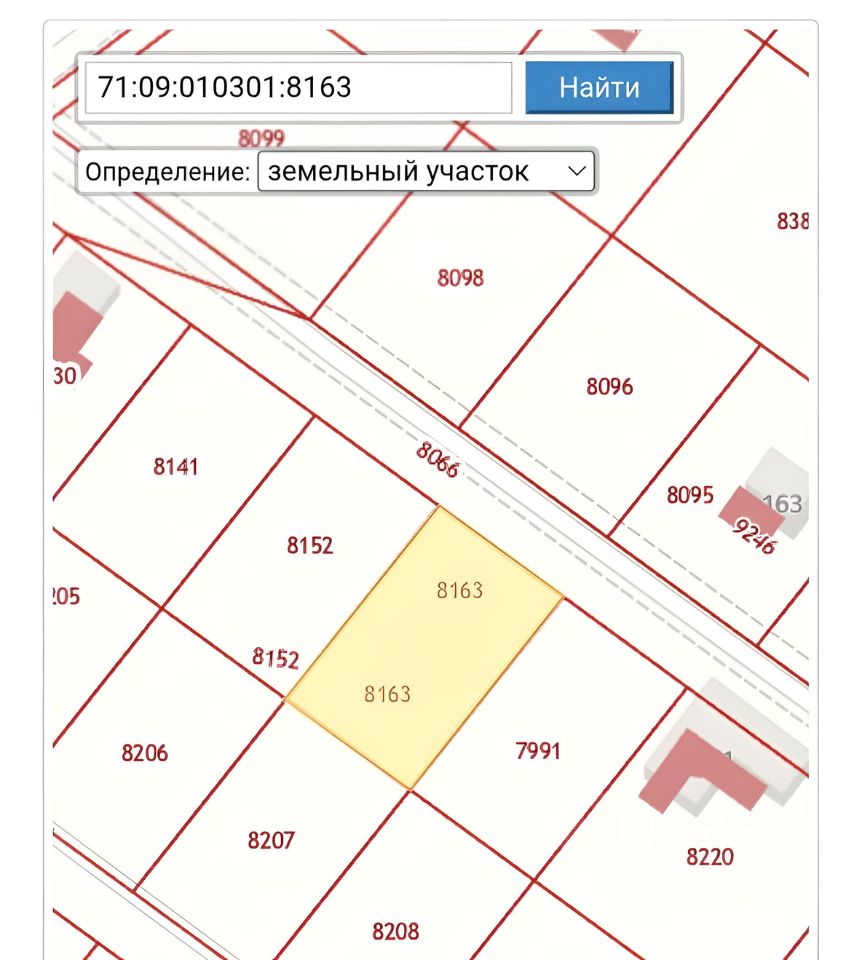Screen dimensions: 862x960
Task: Tap the Найти search button
Action: [x=599, y=87]
